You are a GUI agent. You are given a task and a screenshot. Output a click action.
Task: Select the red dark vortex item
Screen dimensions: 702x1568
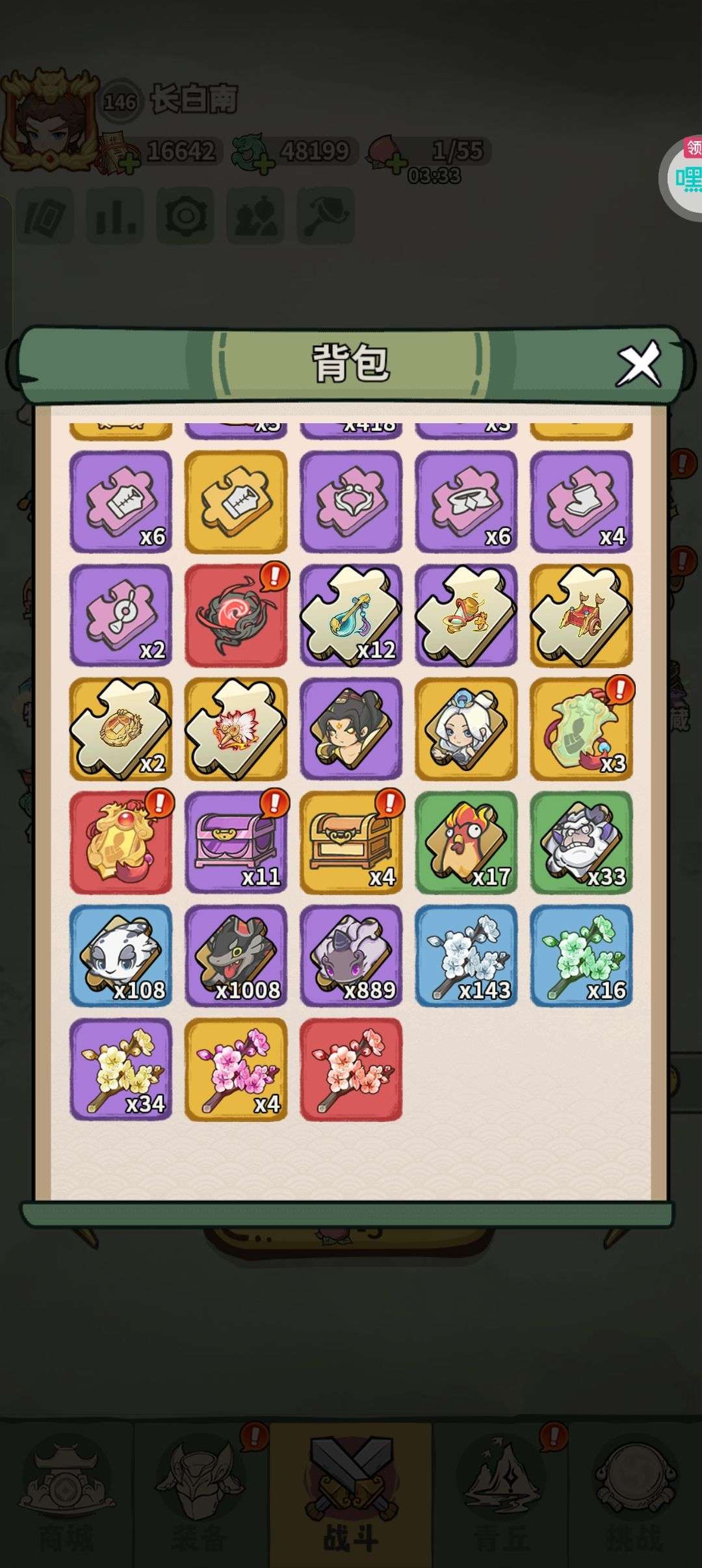236,615
